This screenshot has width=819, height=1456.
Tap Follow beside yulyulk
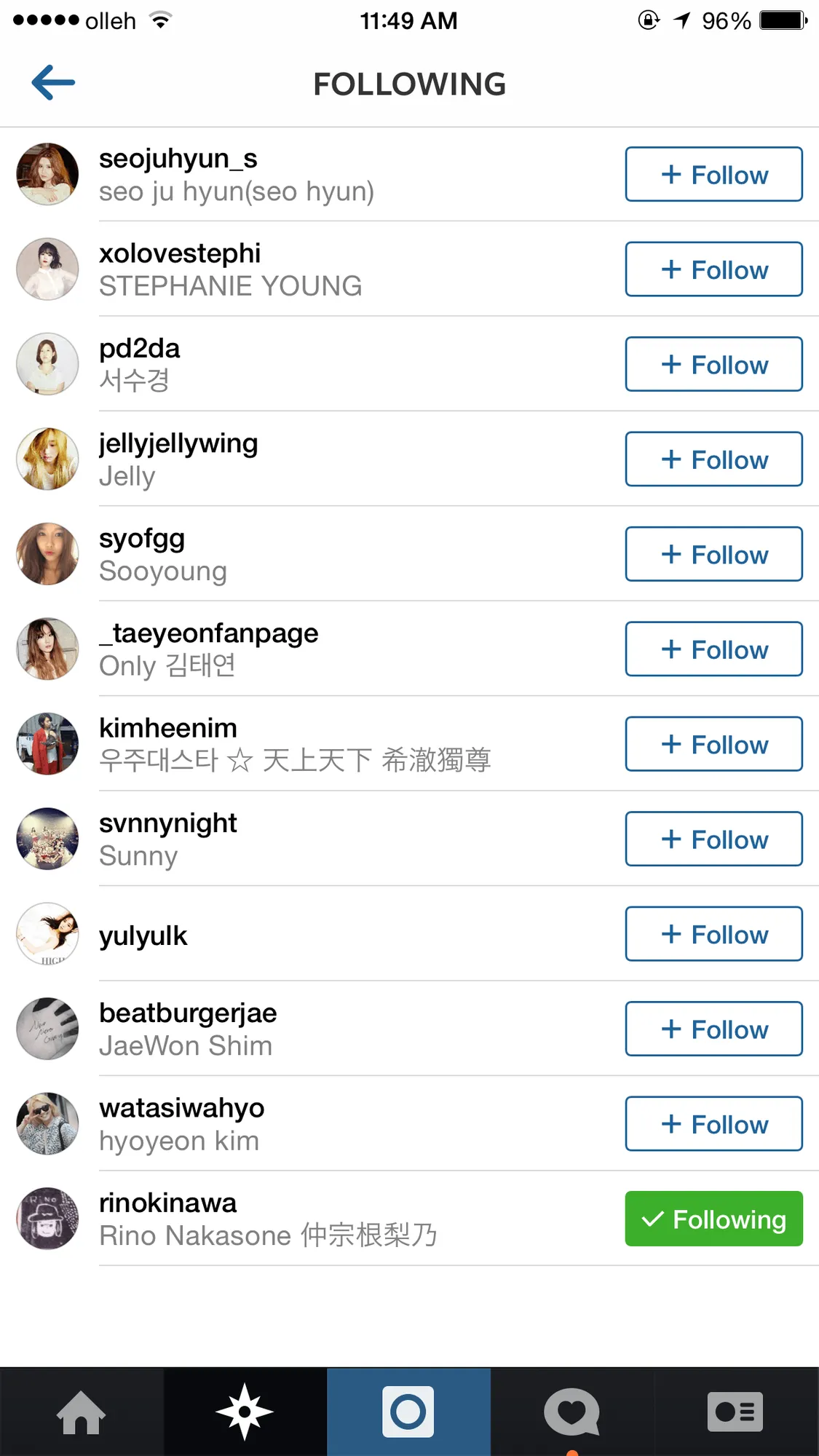point(713,934)
